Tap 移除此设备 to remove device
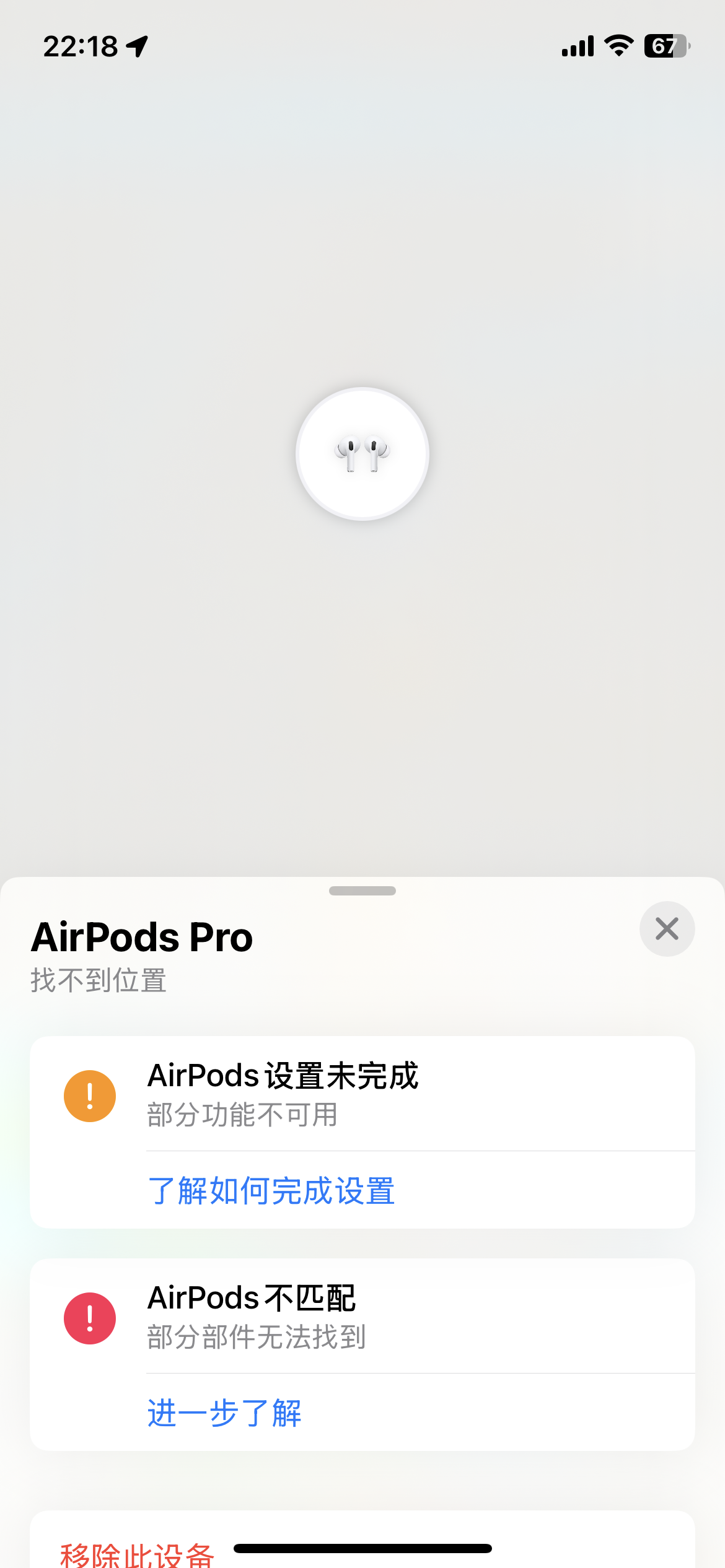This screenshot has width=725, height=1568. click(x=138, y=1553)
